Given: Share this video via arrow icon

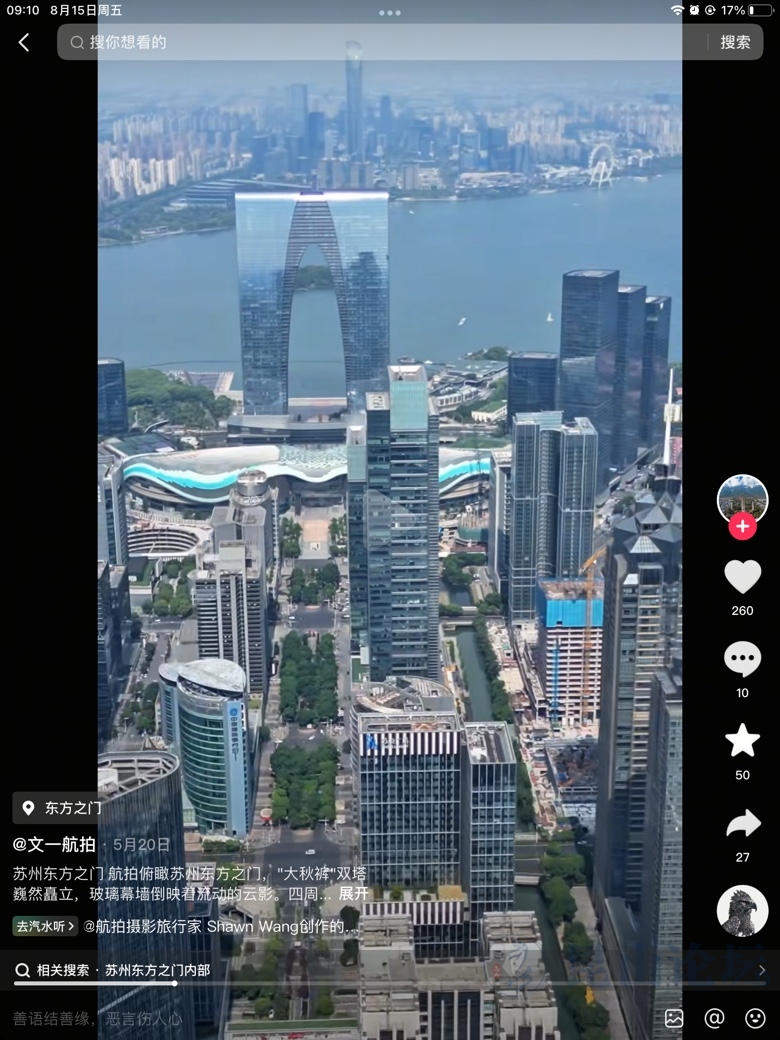Looking at the screenshot, I should (x=742, y=824).
